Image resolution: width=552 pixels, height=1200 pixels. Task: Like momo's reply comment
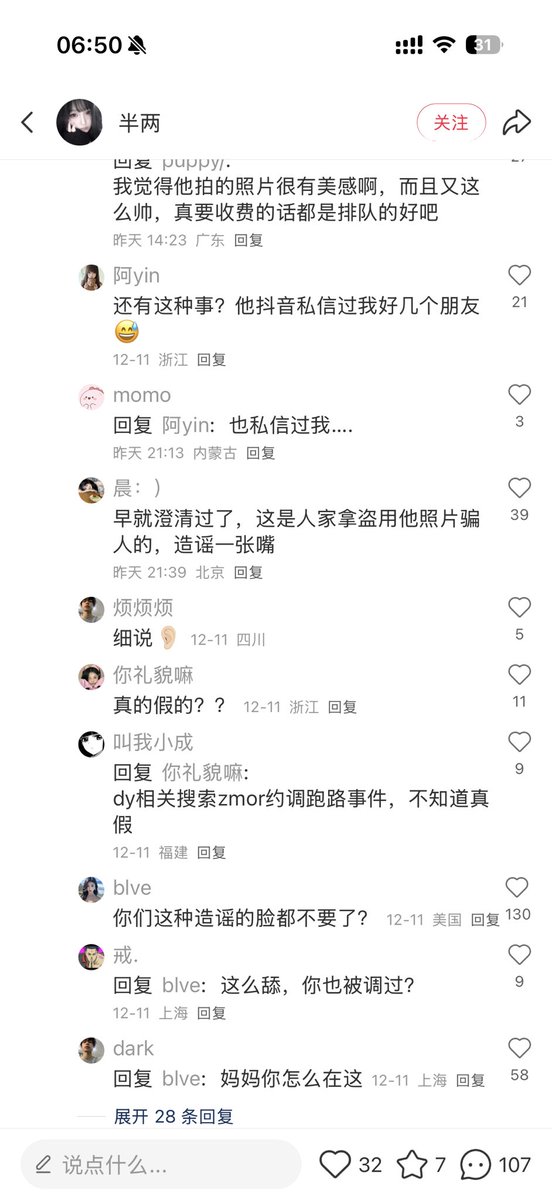pyautogui.click(x=519, y=394)
